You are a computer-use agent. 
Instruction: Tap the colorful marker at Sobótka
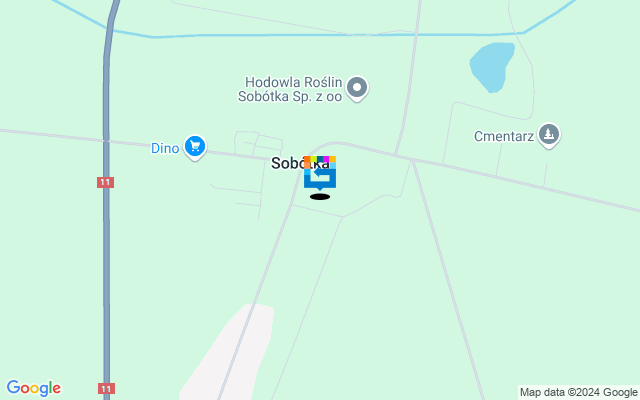coord(320,175)
